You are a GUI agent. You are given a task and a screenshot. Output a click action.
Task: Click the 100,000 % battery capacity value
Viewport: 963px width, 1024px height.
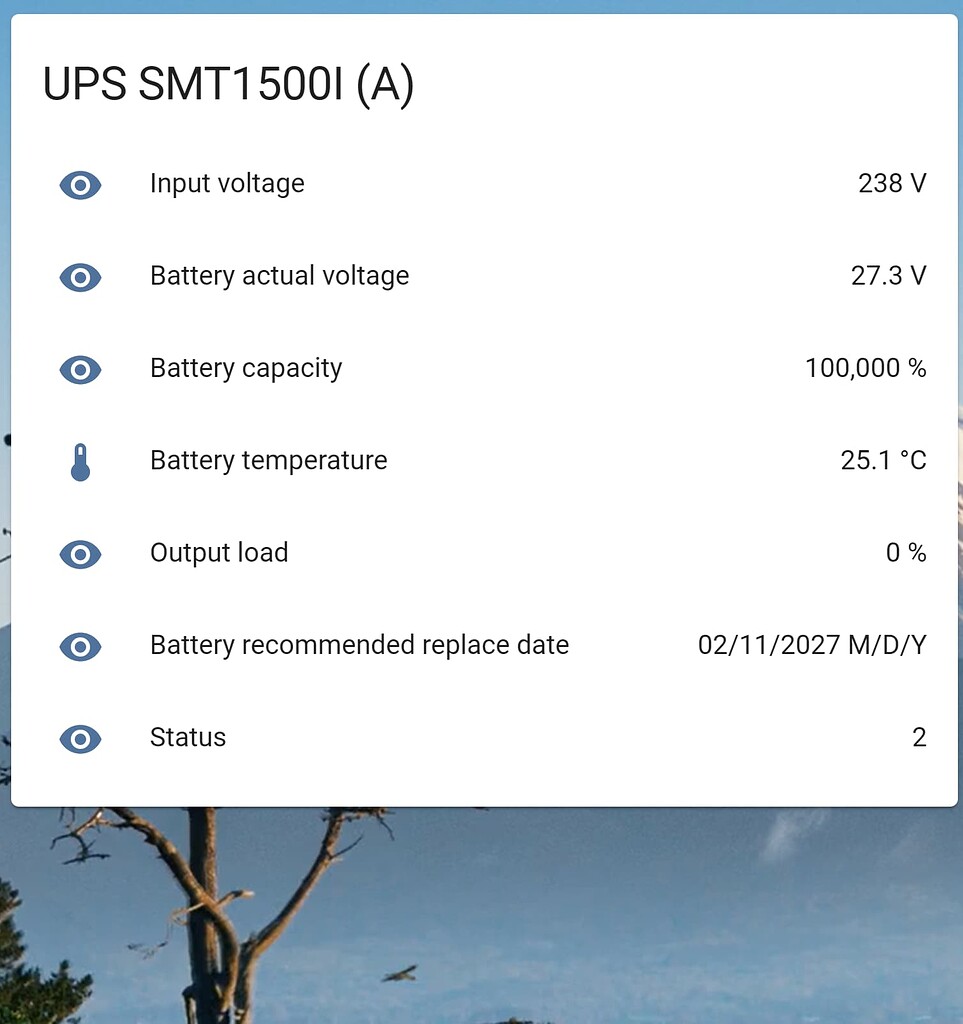(866, 368)
